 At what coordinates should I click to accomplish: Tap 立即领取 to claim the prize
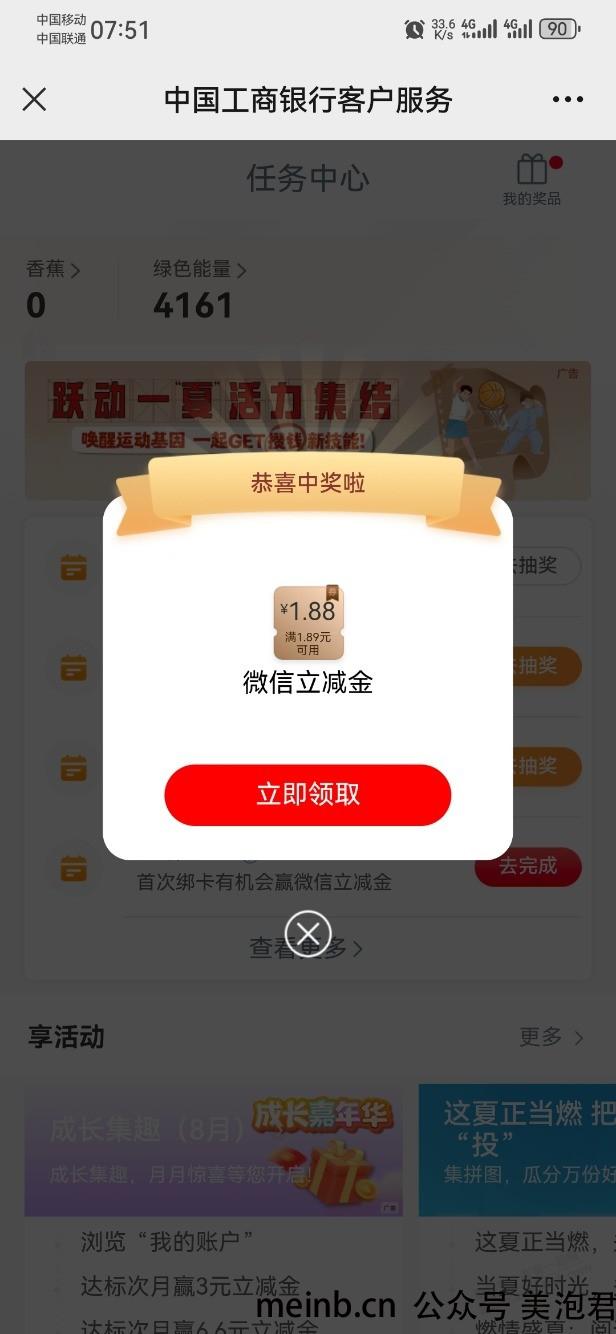(x=308, y=795)
